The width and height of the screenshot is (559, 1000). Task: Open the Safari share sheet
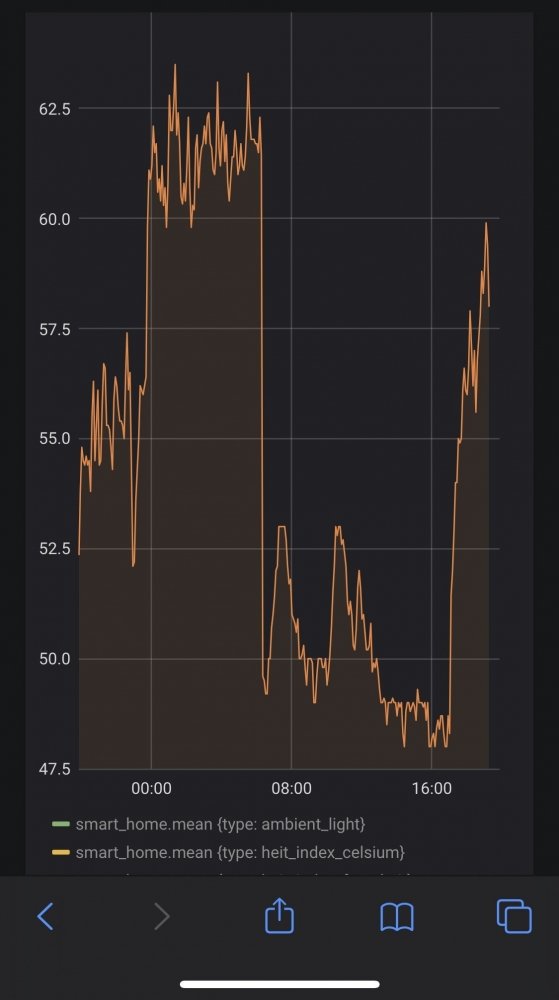[279, 915]
